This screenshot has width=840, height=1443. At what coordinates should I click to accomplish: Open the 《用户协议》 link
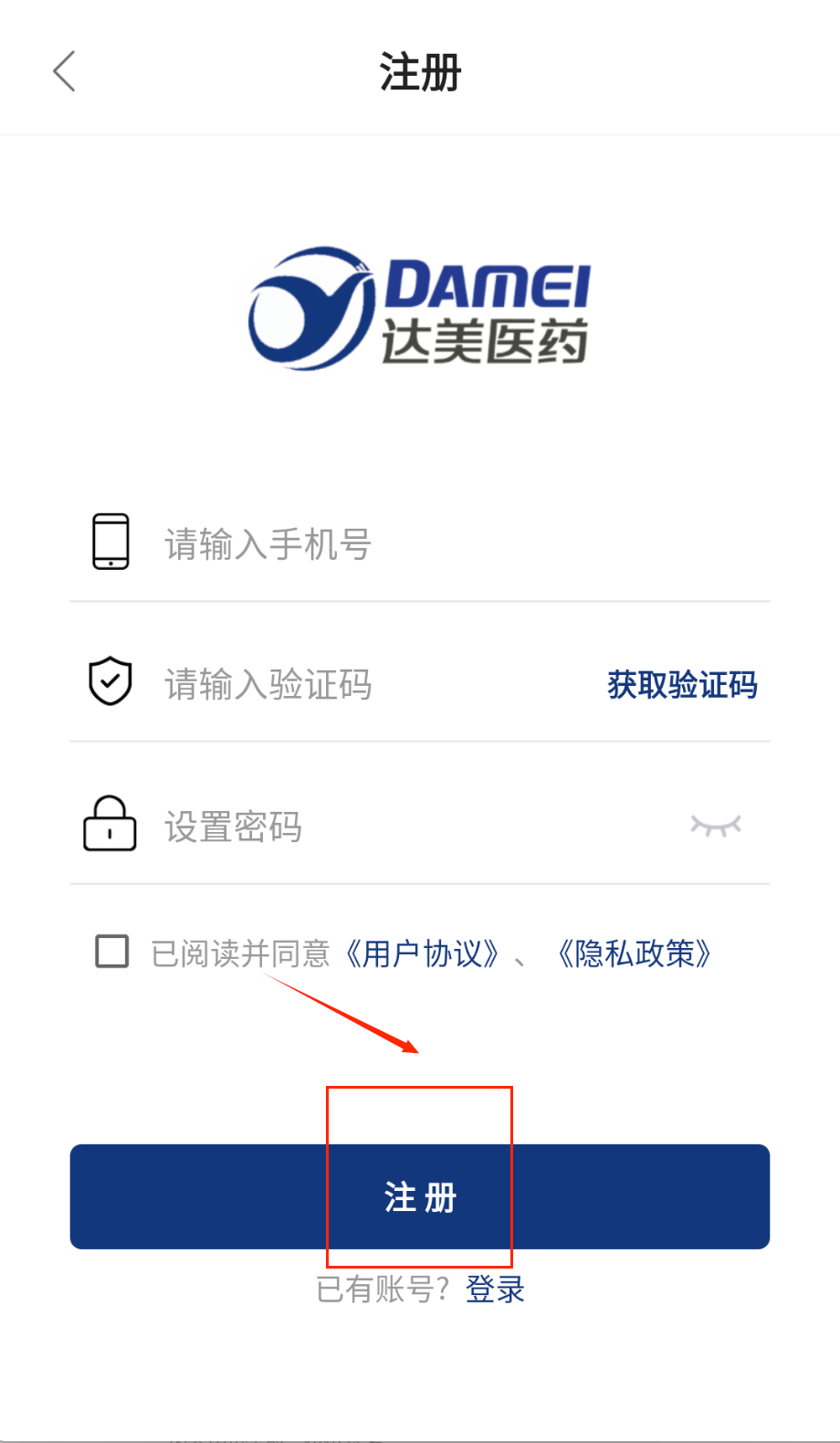coord(423,953)
